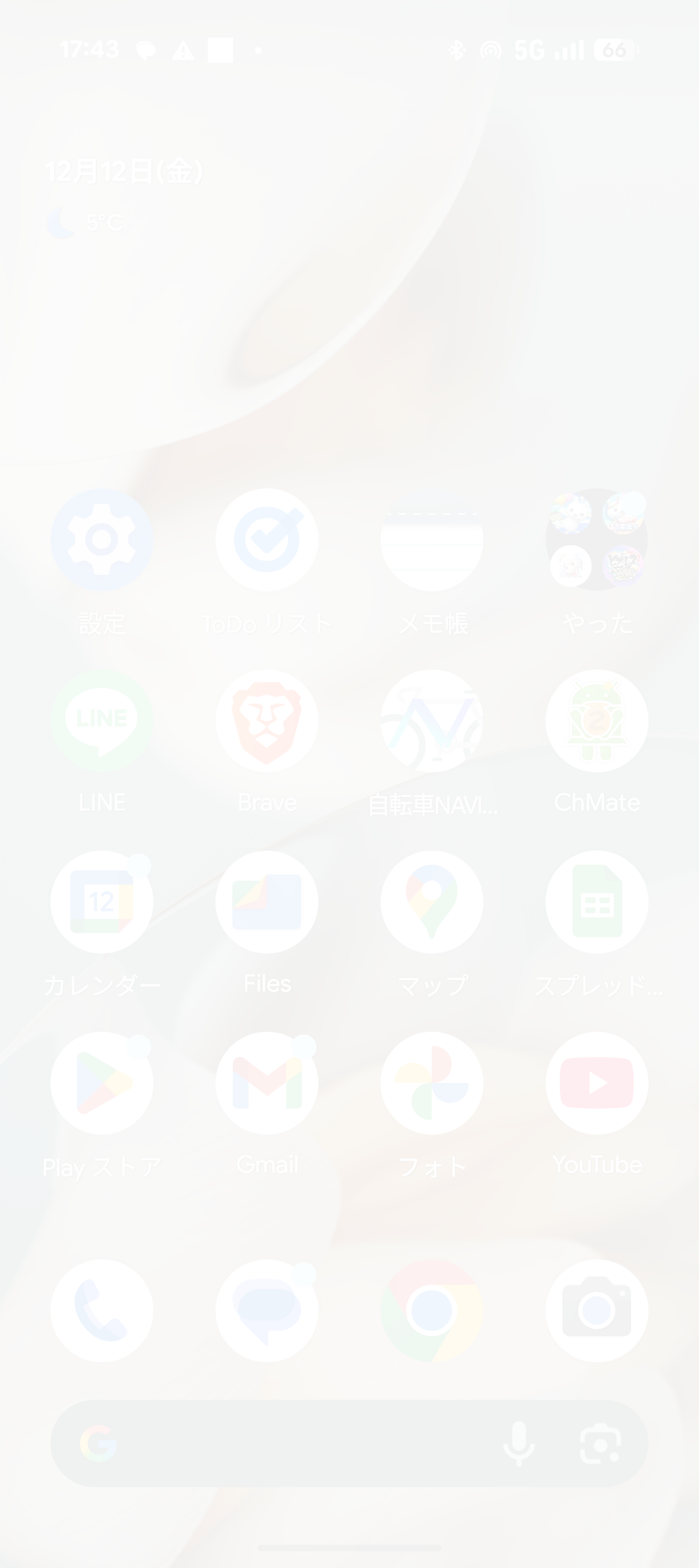The image size is (699, 1568).
Task: Launch the ToDo リスト app
Action: click(267, 539)
